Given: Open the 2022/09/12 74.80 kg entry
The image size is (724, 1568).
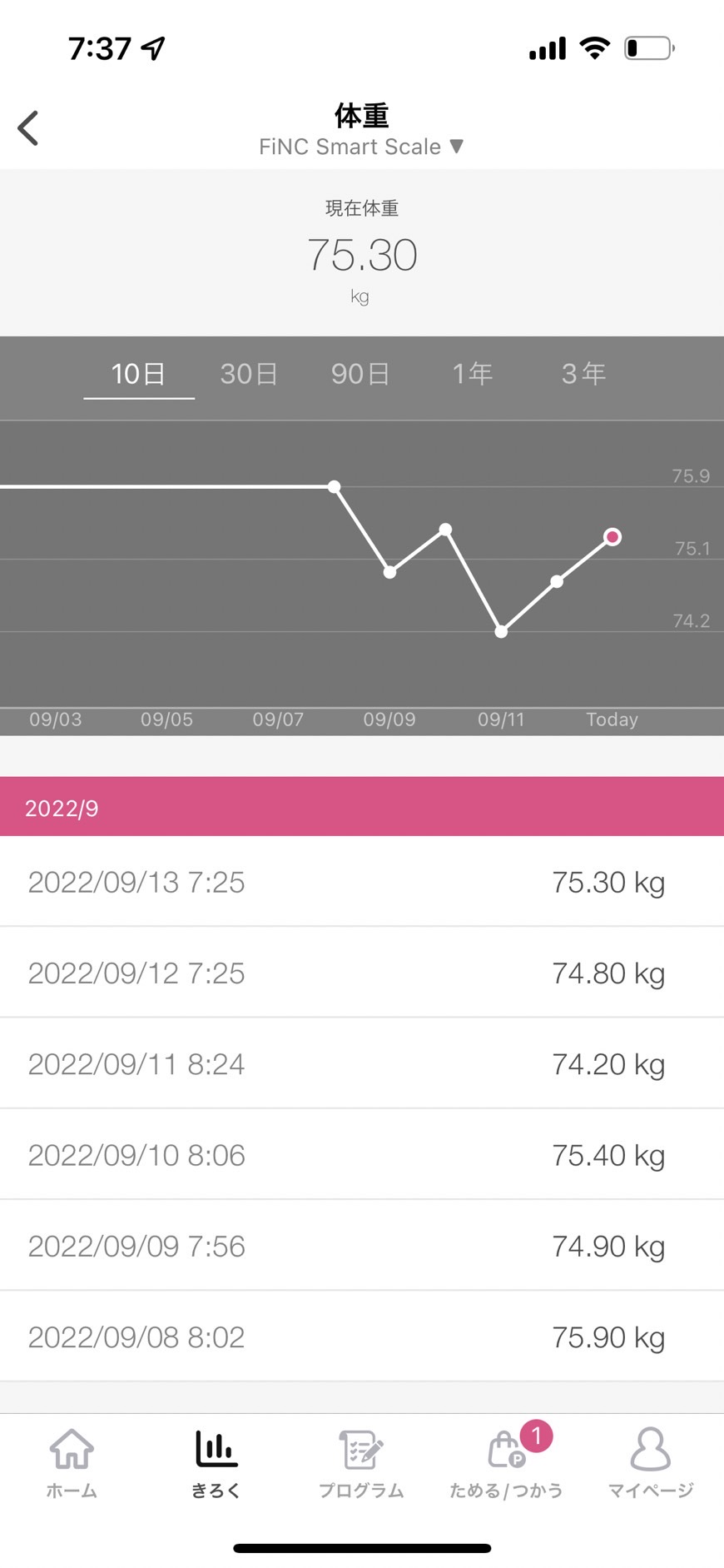Looking at the screenshot, I should coord(362,973).
